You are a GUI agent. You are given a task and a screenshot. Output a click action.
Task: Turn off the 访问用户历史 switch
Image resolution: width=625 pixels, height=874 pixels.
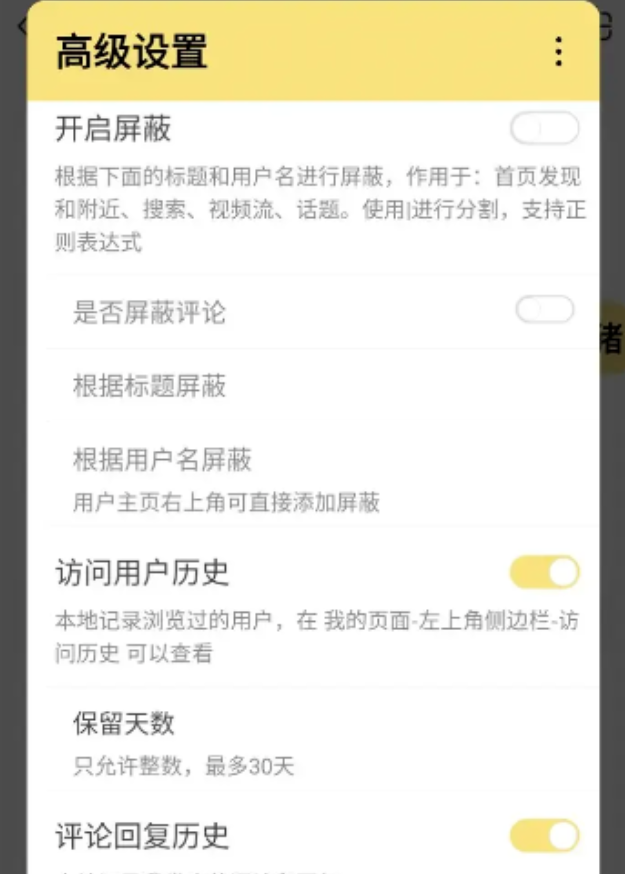click(544, 572)
